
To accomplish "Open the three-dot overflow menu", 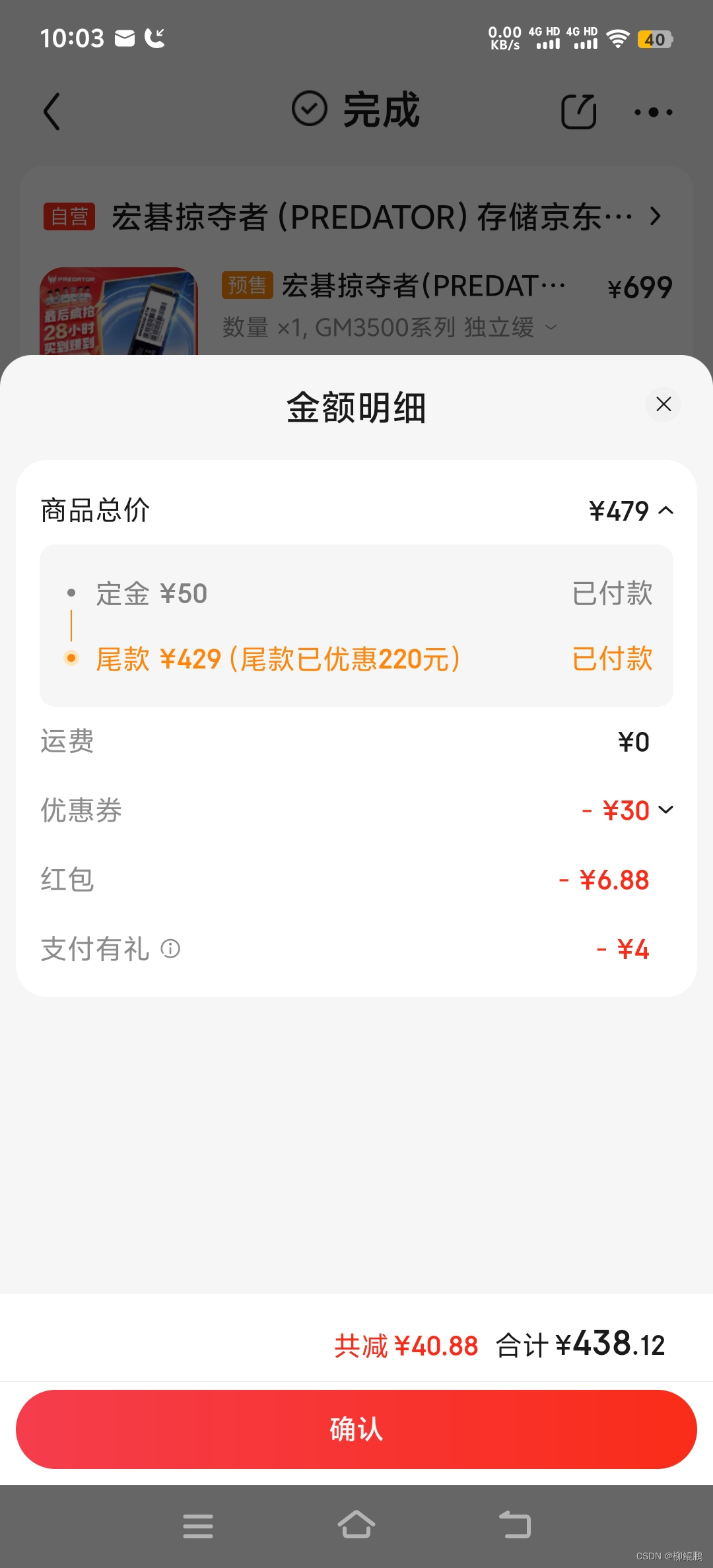I will pos(653,112).
